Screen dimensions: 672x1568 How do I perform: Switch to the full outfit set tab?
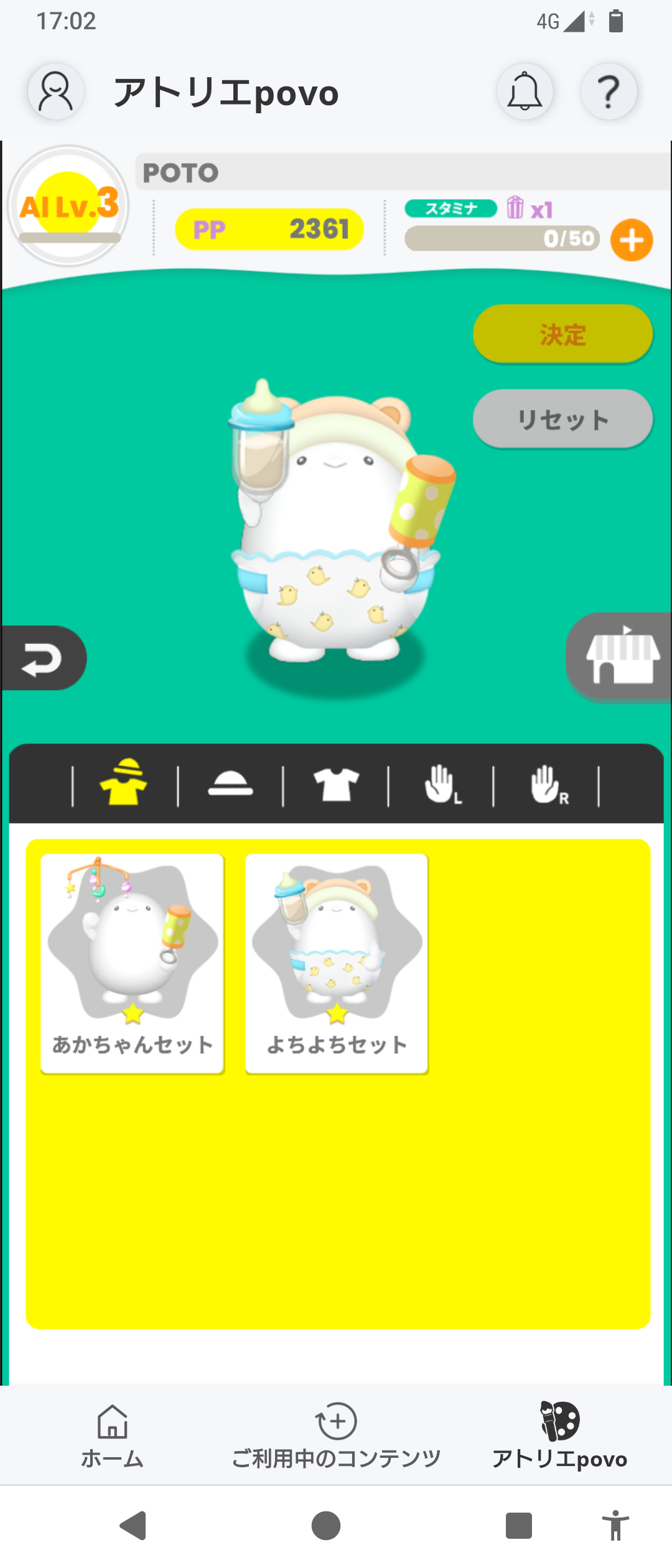tap(124, 783)
